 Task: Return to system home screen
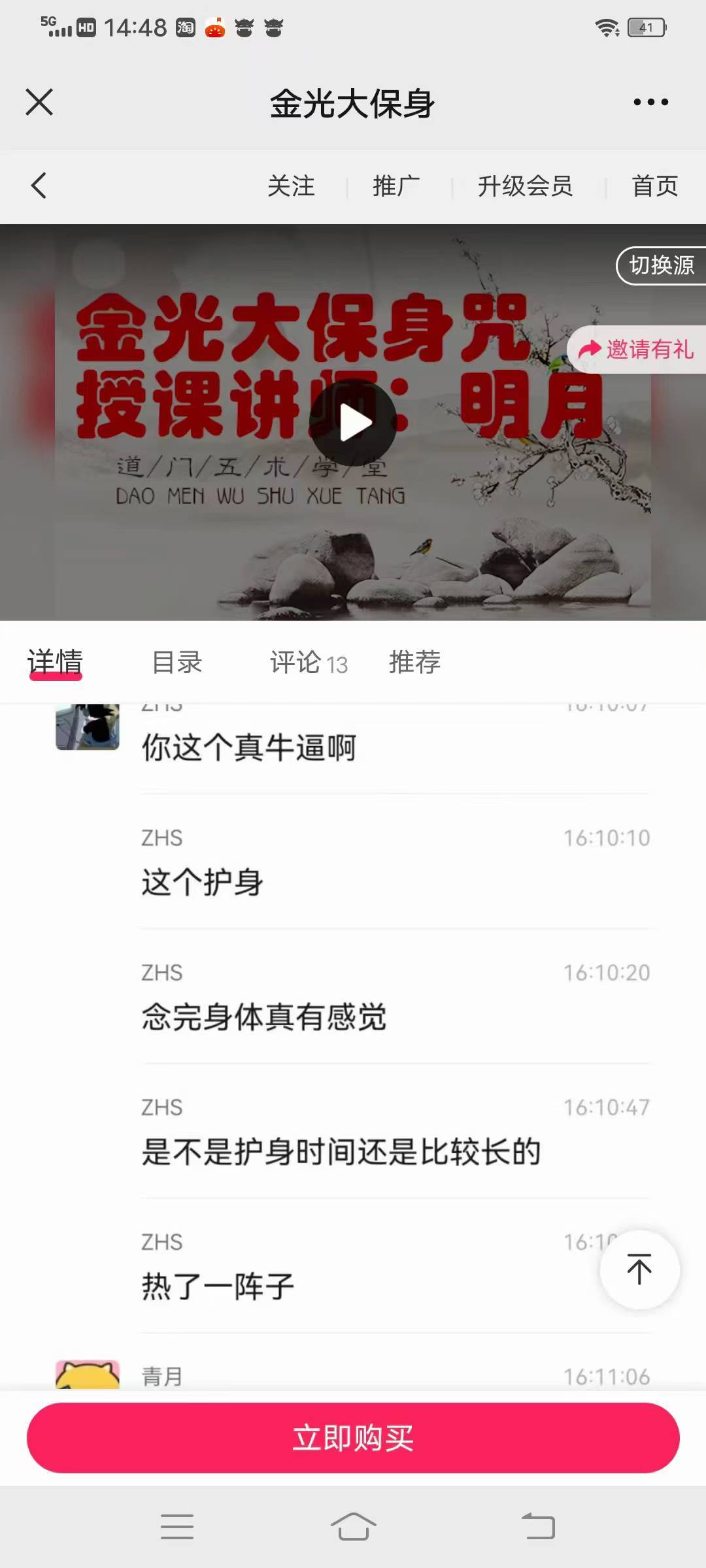353,1527
